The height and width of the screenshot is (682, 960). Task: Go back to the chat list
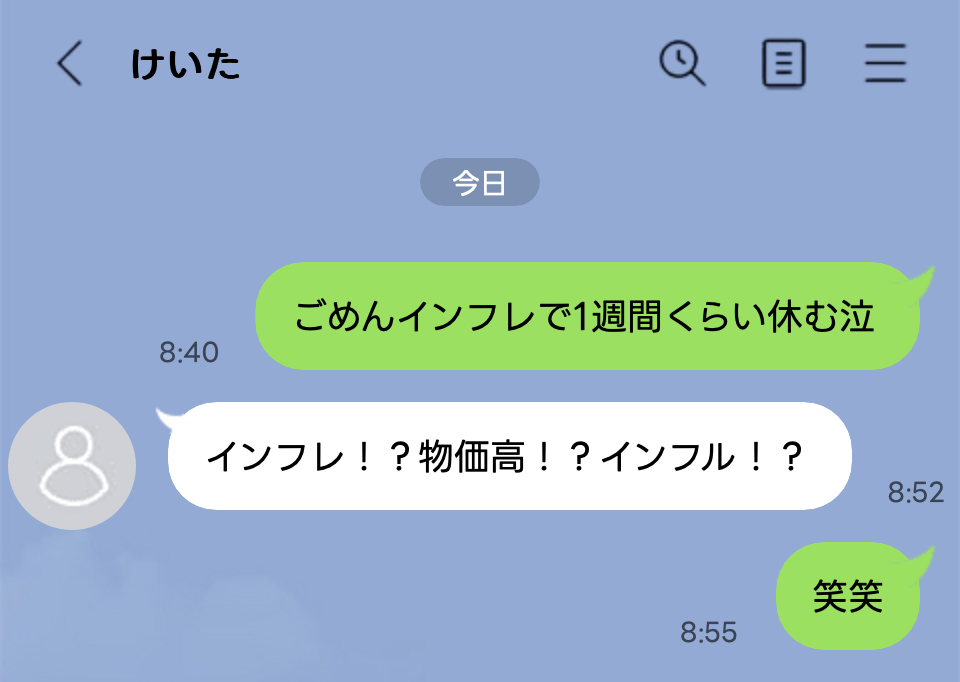(x=69, y=65)
